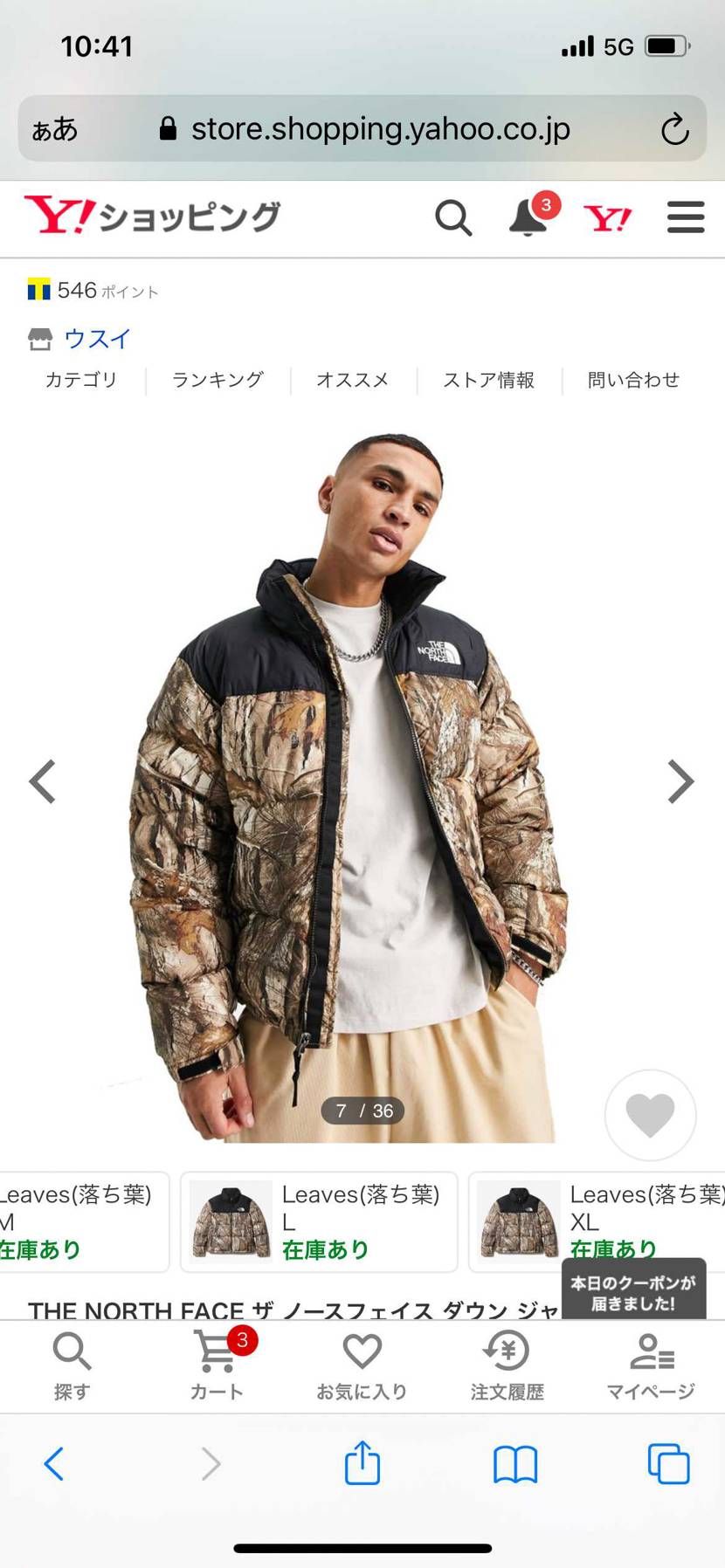Show the next product image
Screen dimensions: 725x1568
click(x=680, y=781)
